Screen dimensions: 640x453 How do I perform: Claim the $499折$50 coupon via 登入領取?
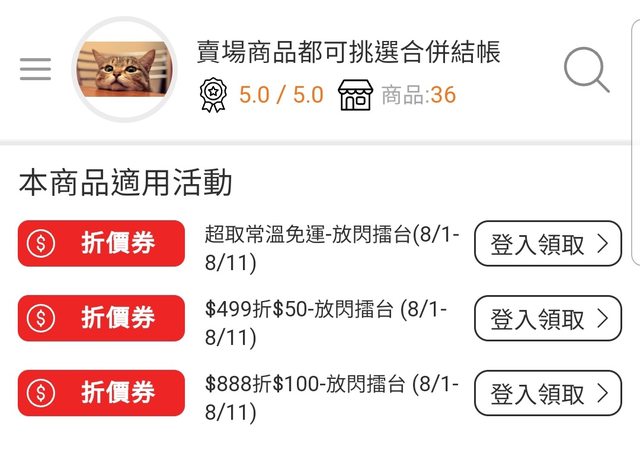point(547,319)
